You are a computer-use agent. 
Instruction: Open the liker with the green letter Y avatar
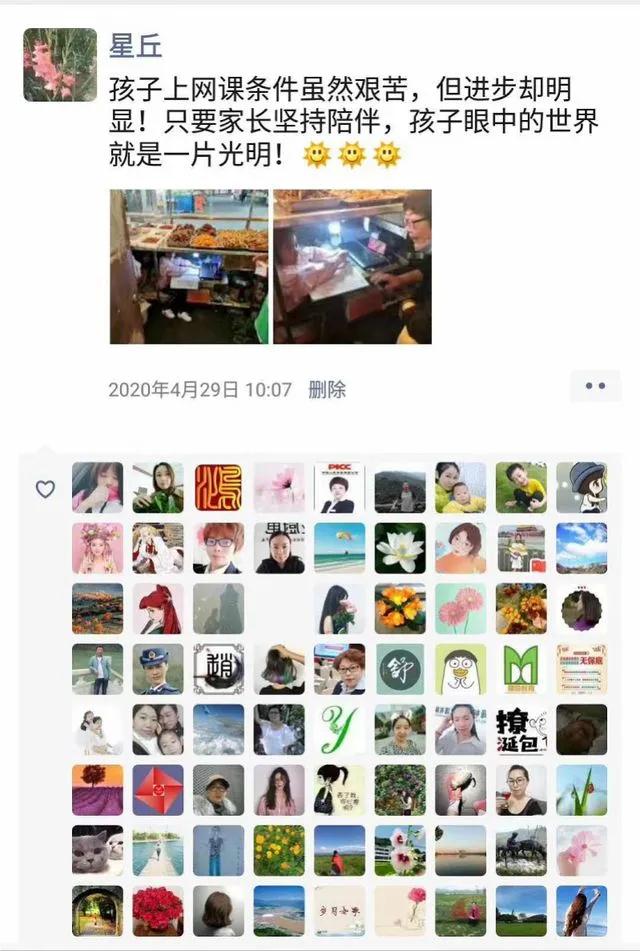[x=339, y=730]
